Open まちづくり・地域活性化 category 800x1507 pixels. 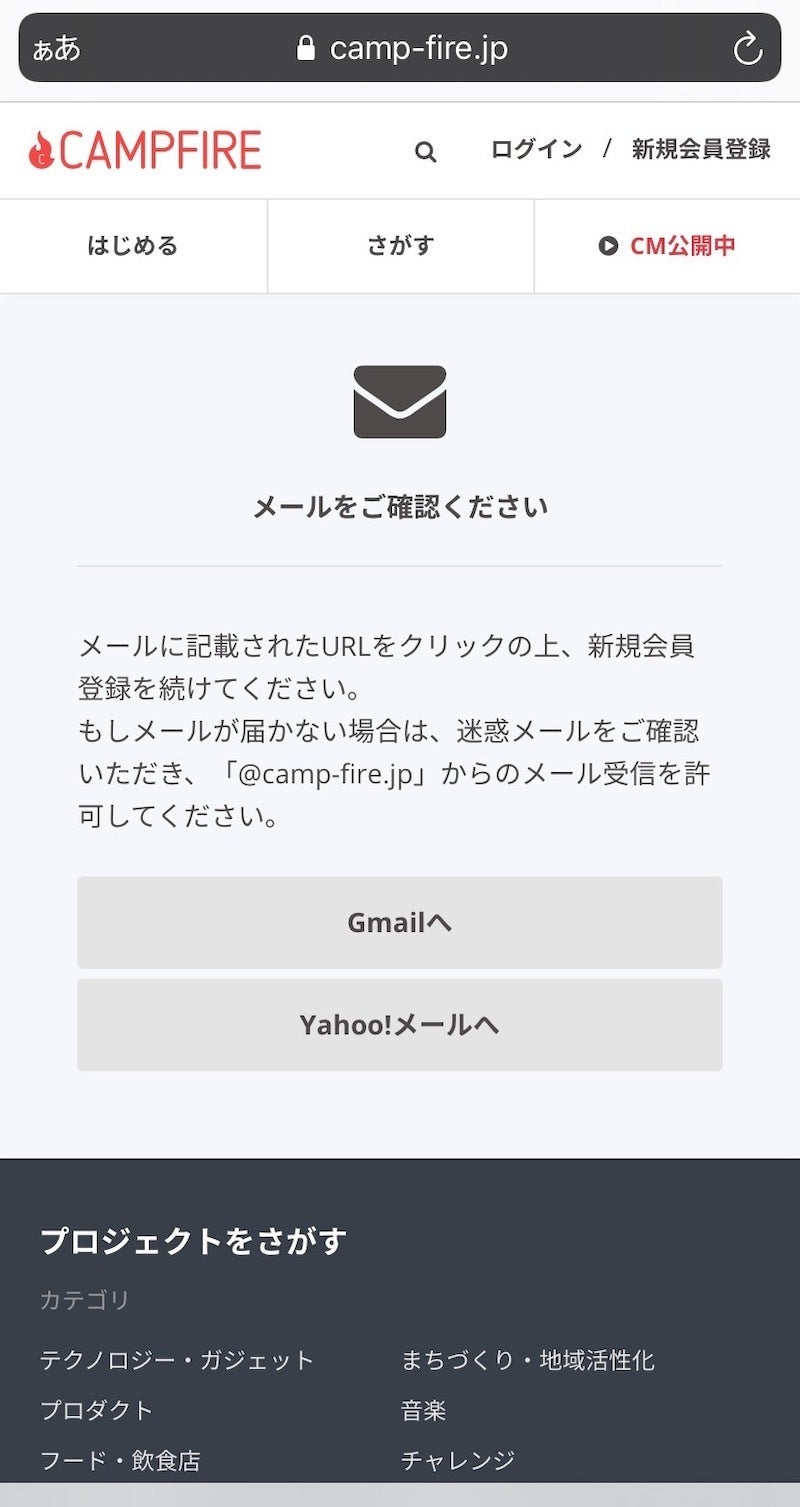tap(527, 1360)
